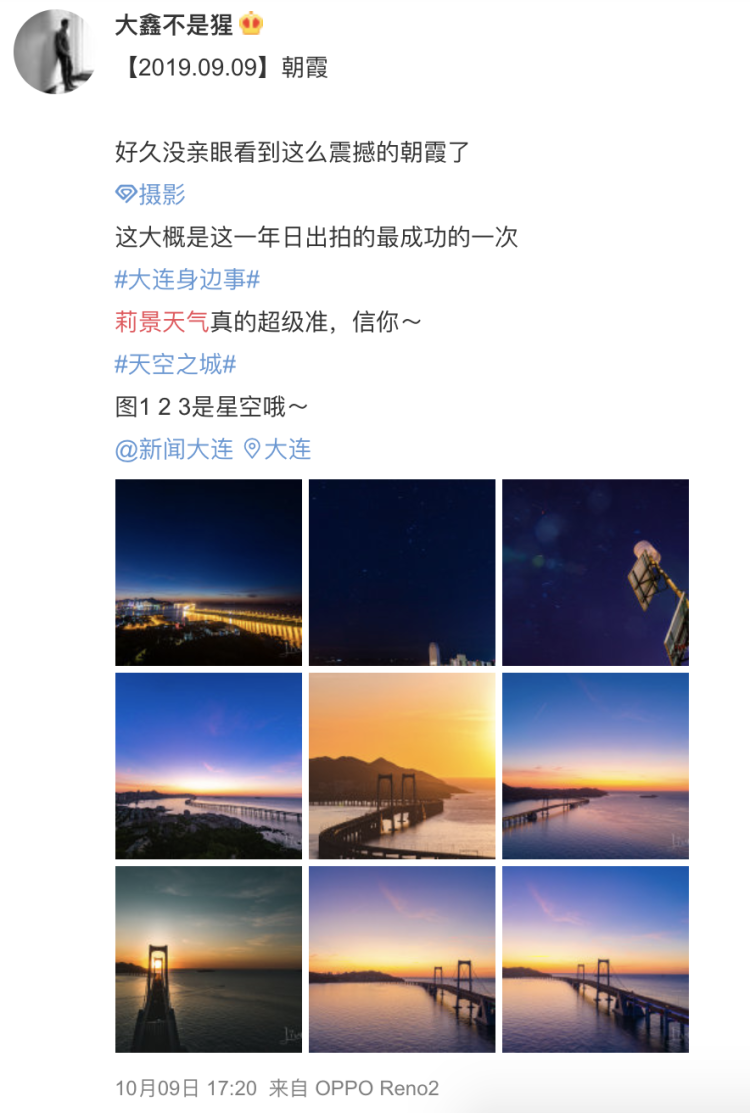
Task: Open the starry photo with the basketball hoop
Action: click(595, 572)
